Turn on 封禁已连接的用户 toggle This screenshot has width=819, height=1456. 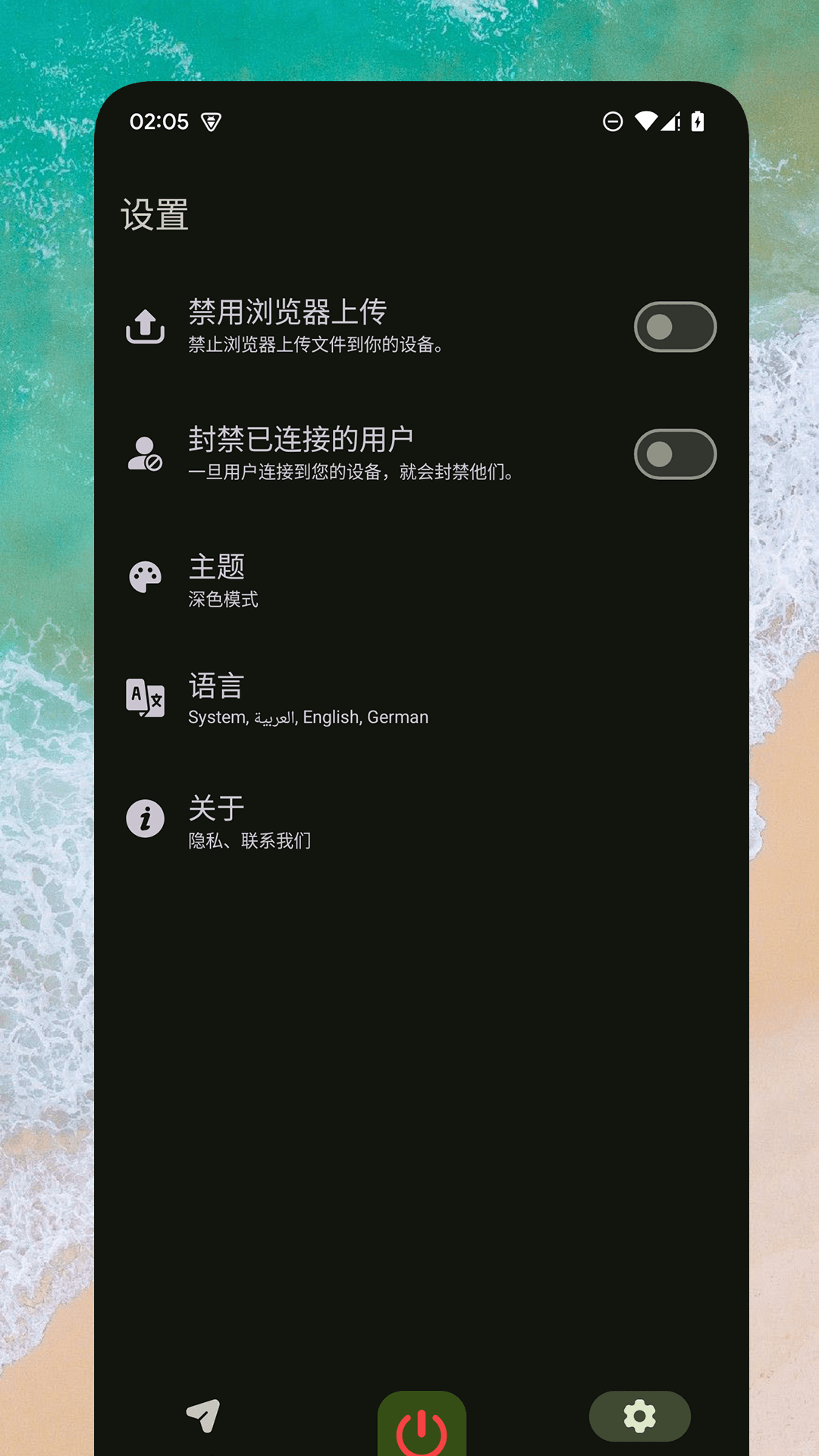tap(674, 454)
